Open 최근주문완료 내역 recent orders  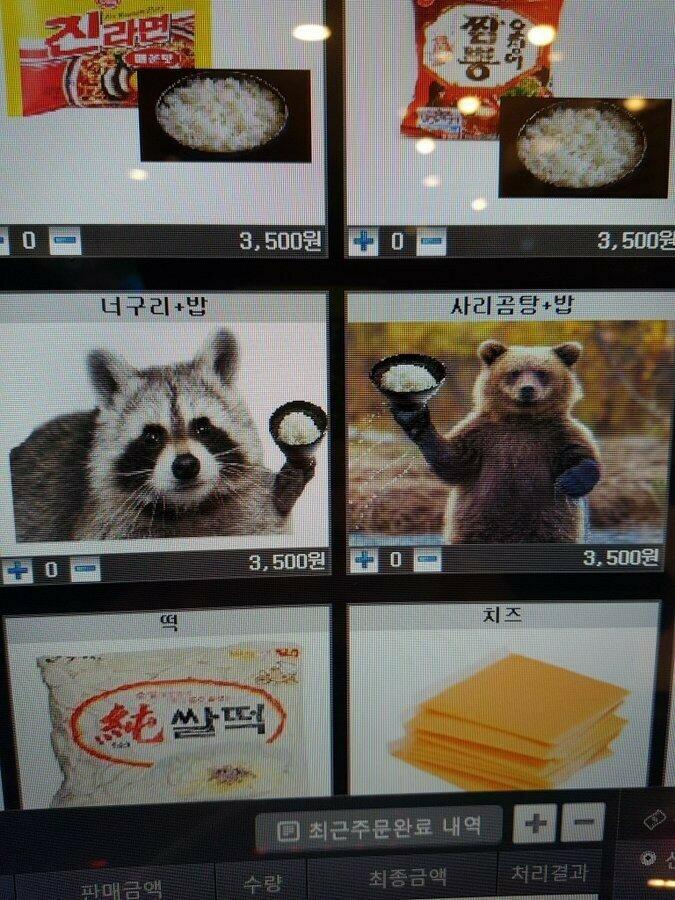(x=380, y=828)
